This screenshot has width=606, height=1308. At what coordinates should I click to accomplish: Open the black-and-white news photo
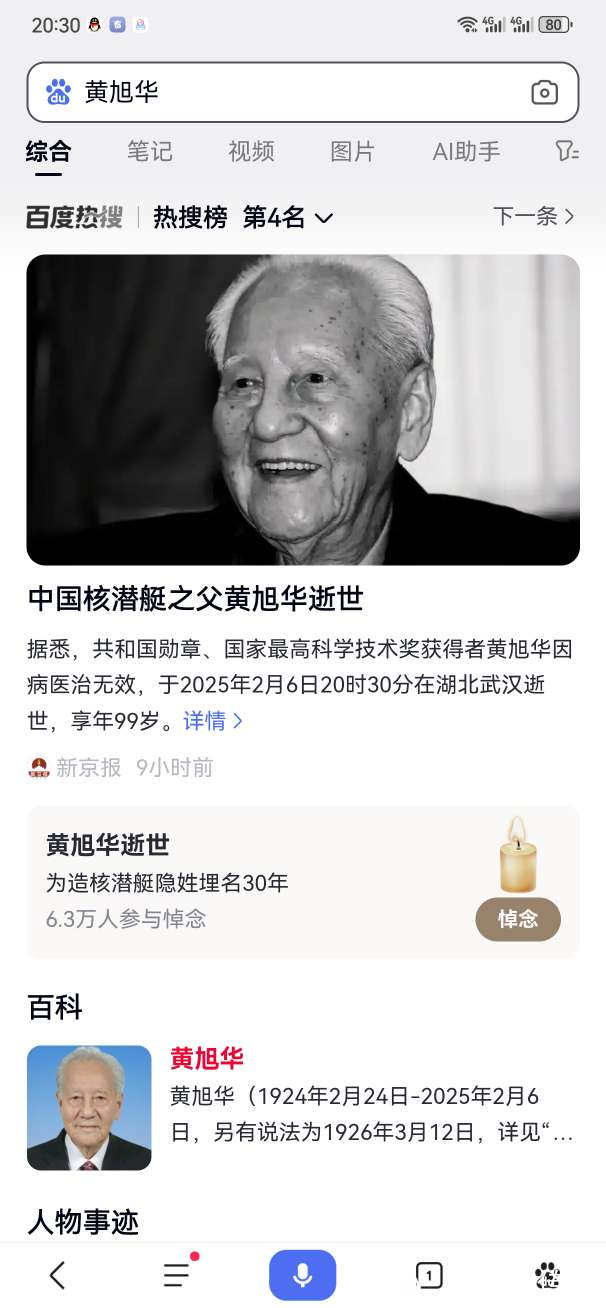click(x=303, y=410)
